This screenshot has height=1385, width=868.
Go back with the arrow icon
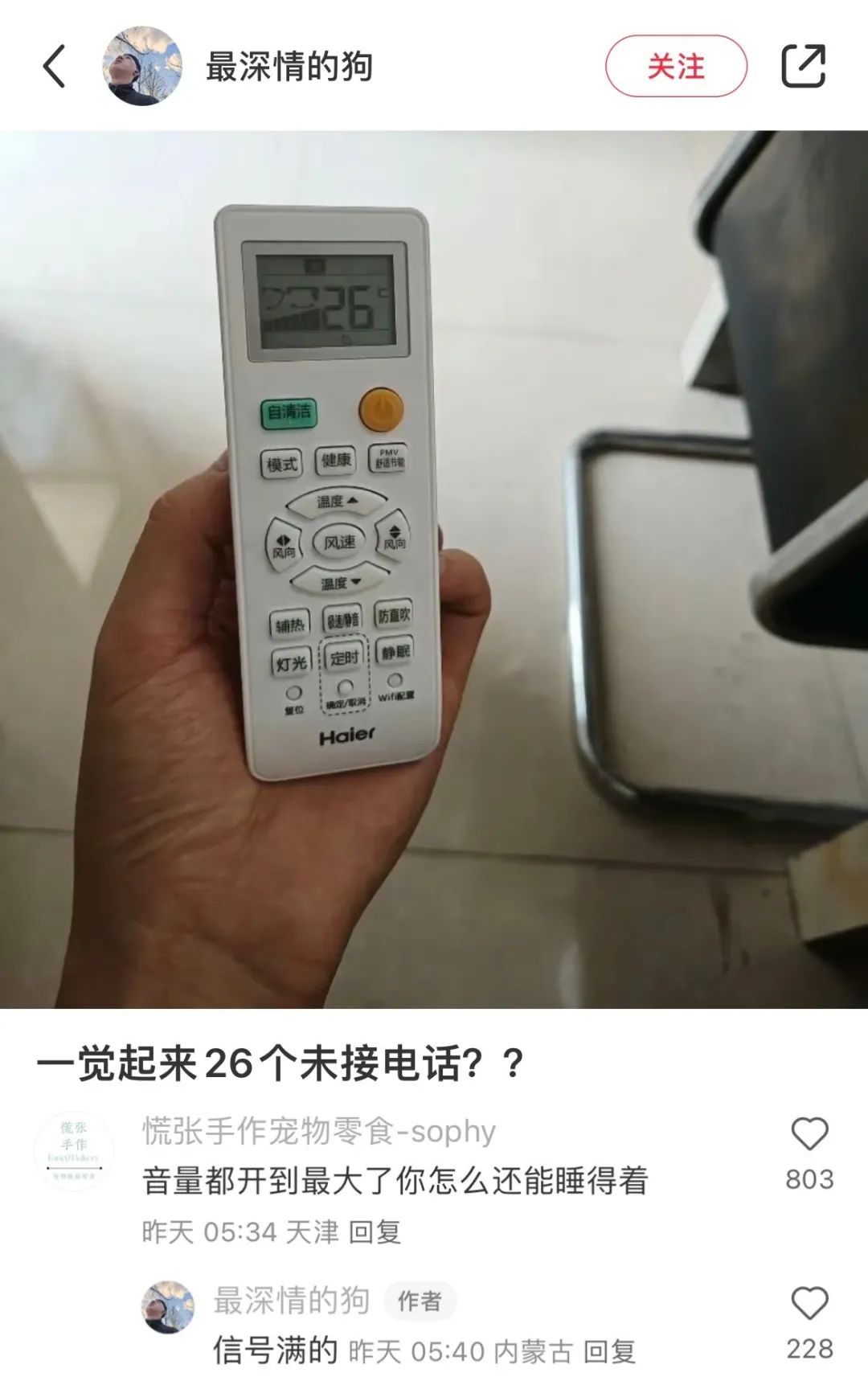click(x=54, y=66)
